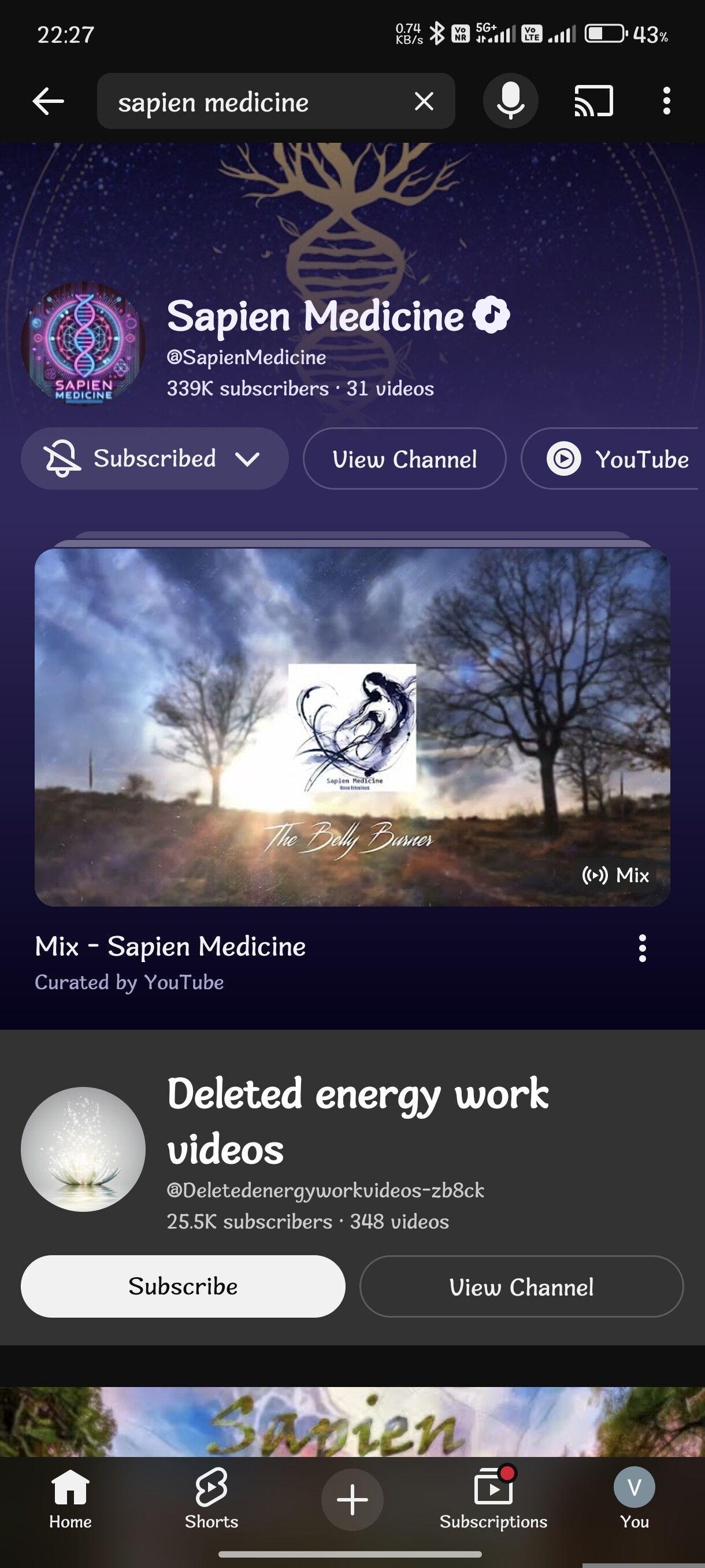Cast to another device
The image size is (705, 1568).
[593, 101]
